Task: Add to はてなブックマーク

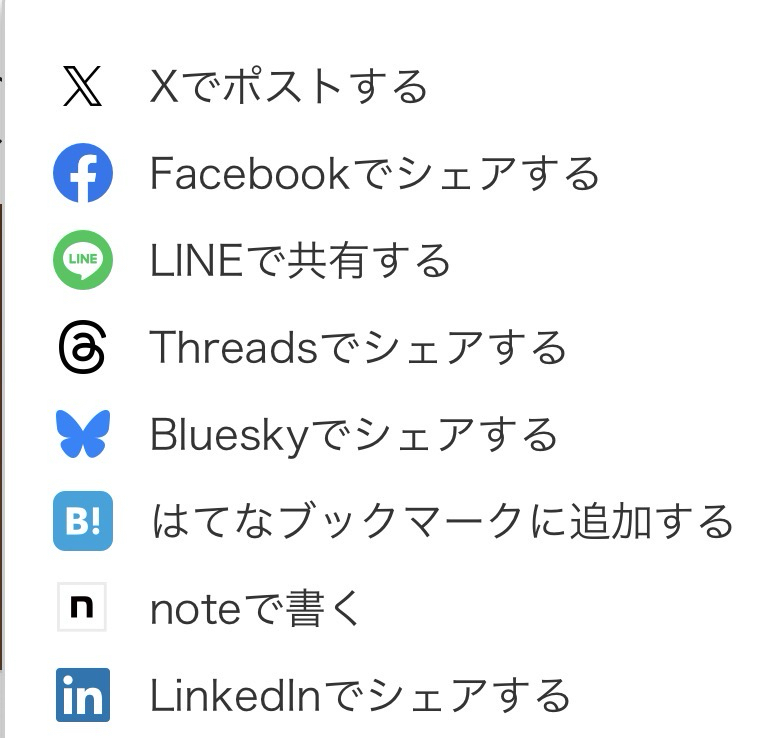Action: pos(442,522)
